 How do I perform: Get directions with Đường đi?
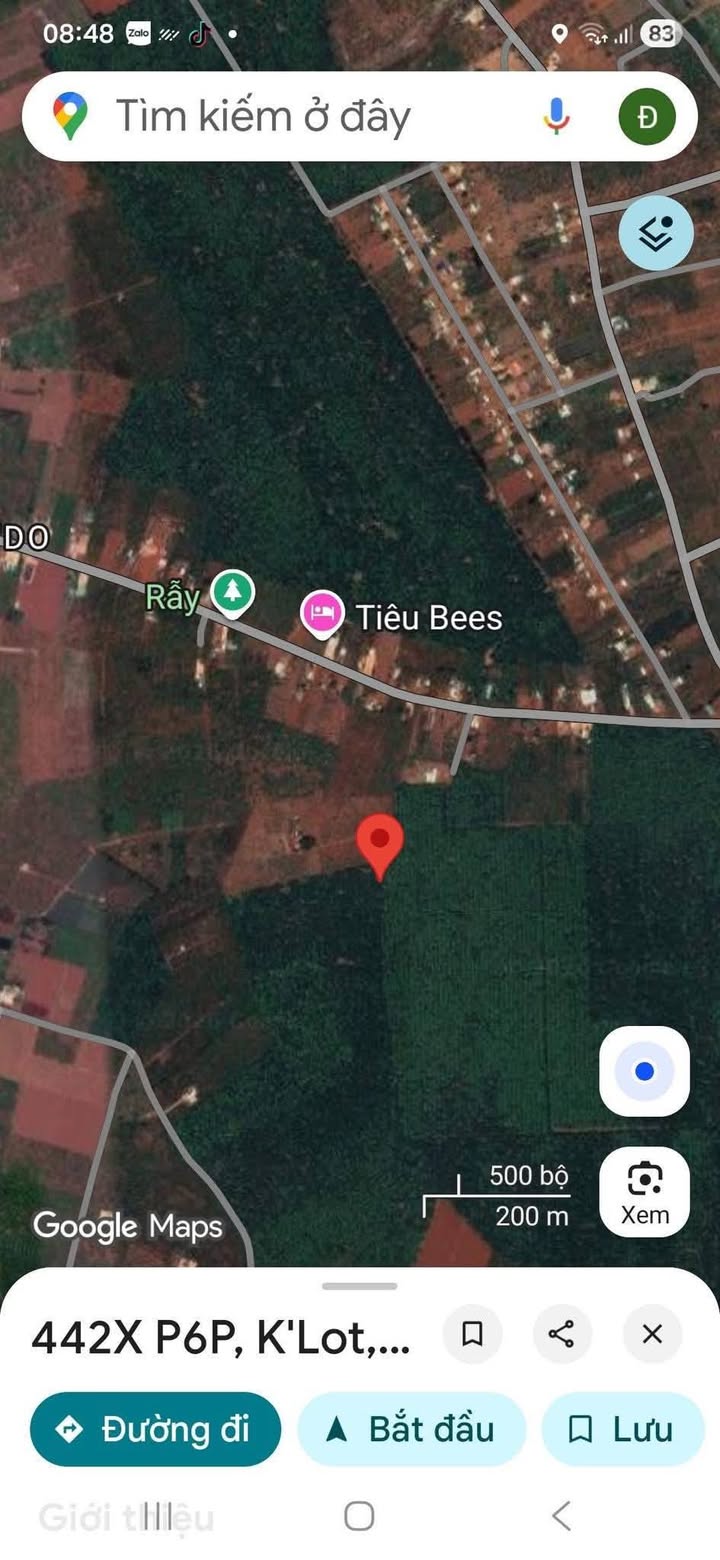[x=155, y=1429]
